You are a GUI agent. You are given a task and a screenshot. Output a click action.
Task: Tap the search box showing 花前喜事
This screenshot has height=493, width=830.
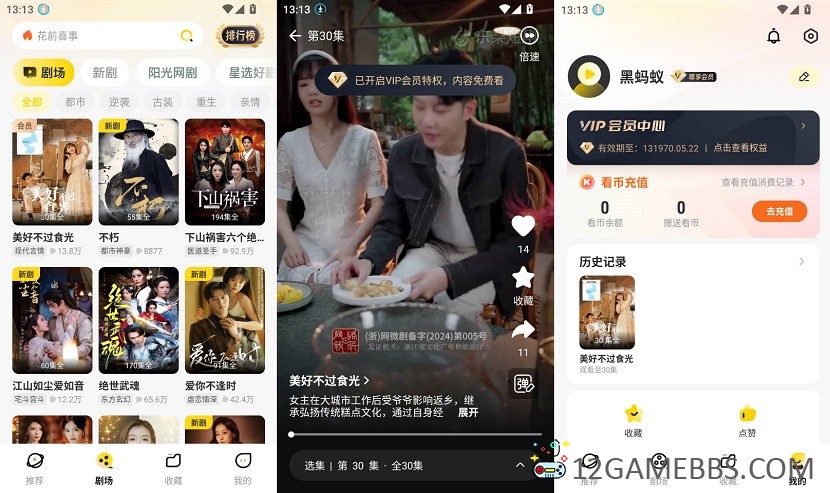tap(100, 36)
